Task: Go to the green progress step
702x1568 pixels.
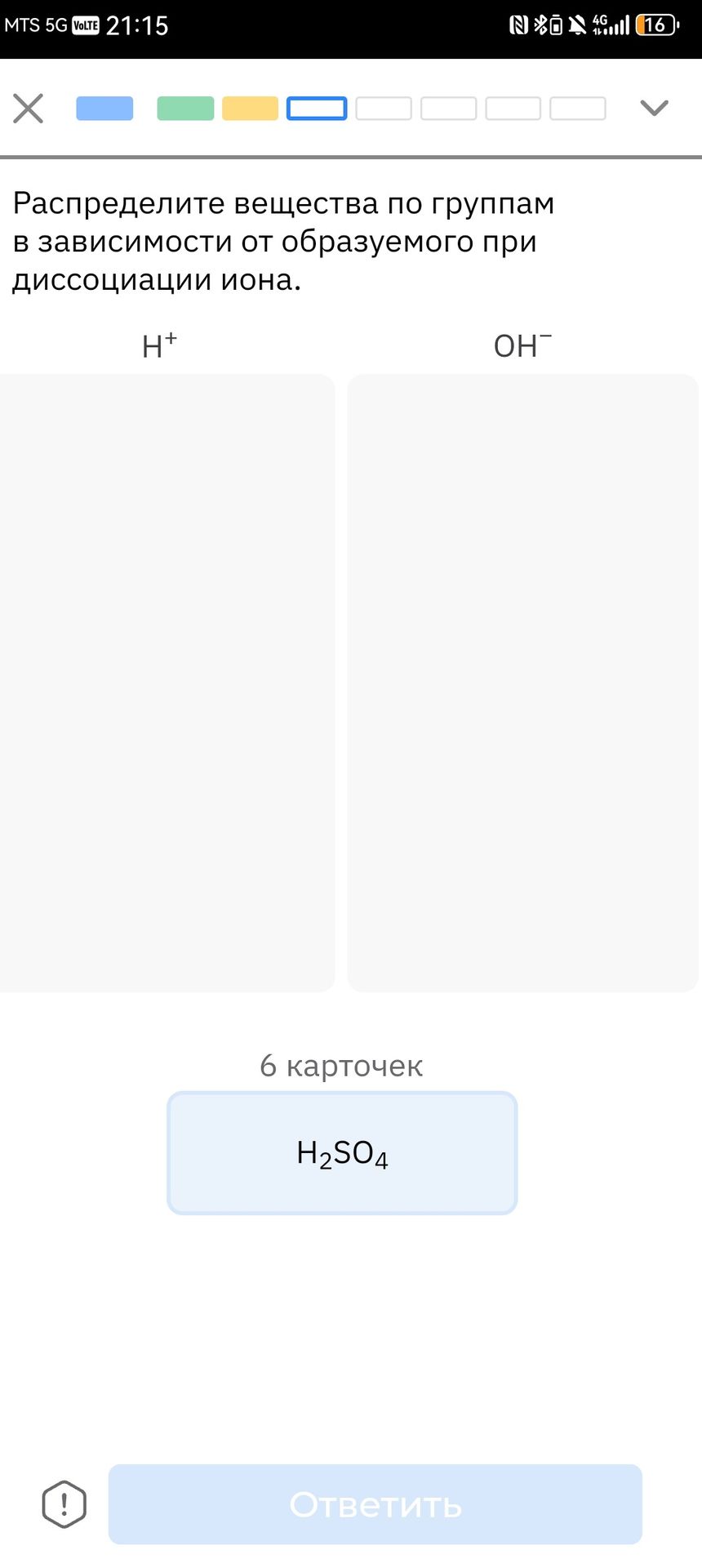Action: (185, 109)
